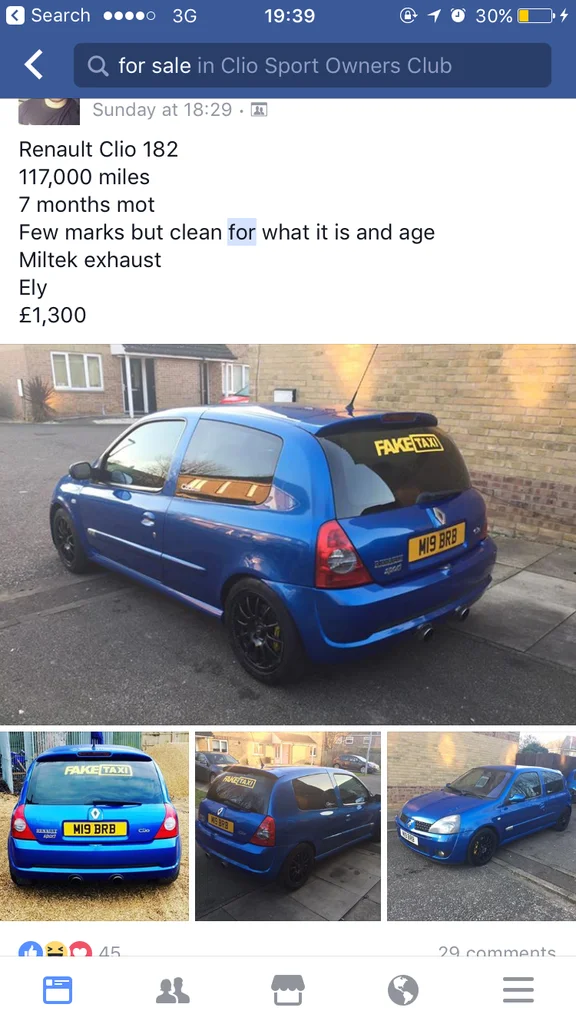Tap the 'for sale' search field

click(x=312, y=65)
